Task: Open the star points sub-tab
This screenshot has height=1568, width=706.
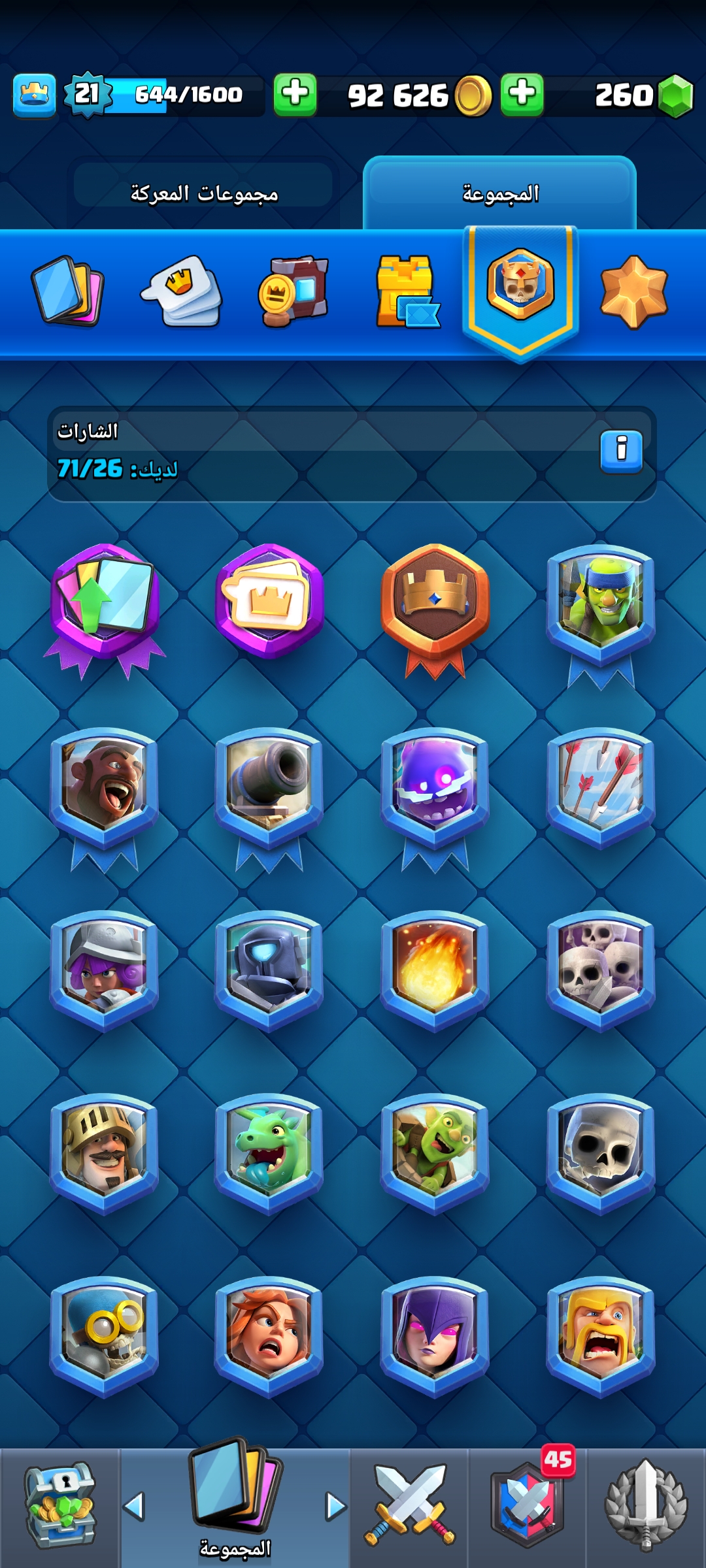Action: coord(633,291)
